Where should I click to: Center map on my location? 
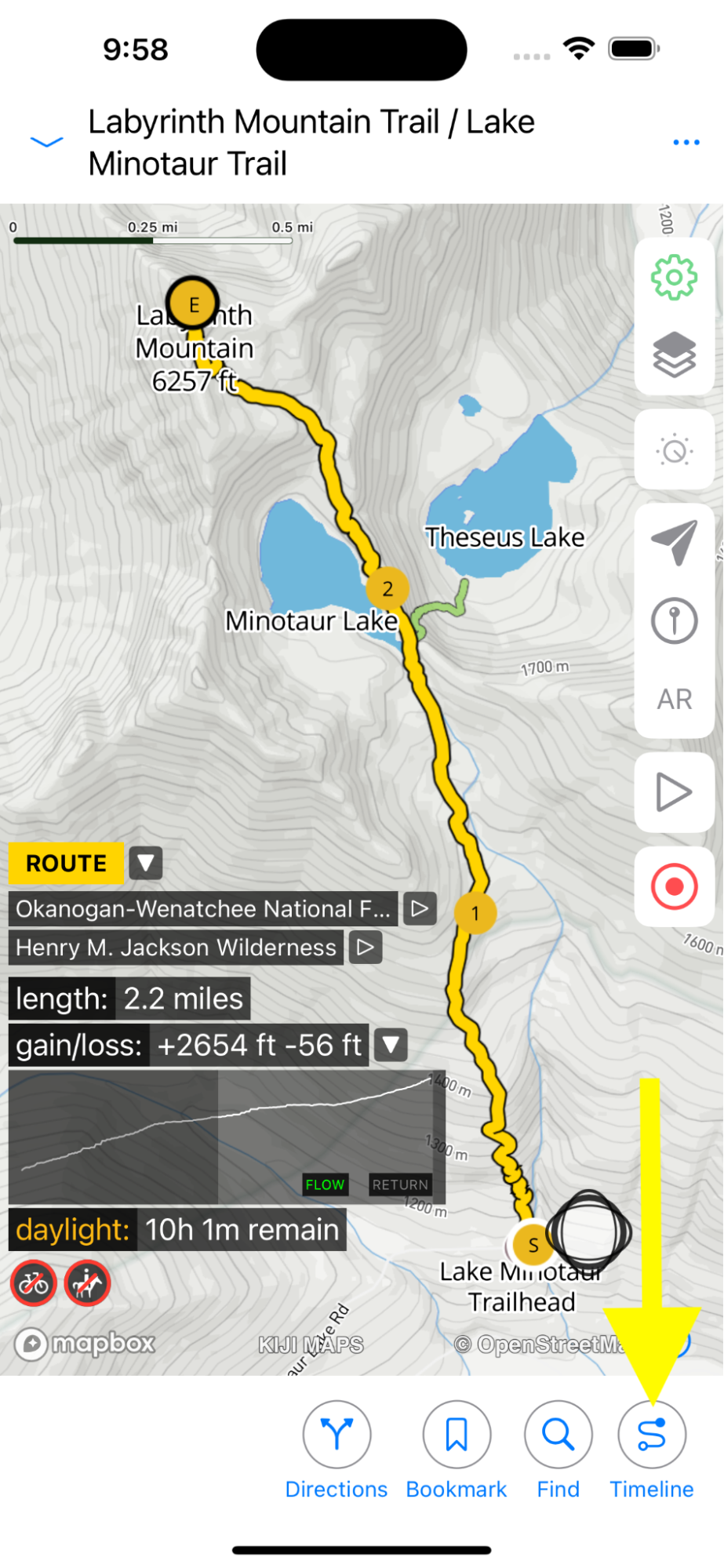click(674, 541)
